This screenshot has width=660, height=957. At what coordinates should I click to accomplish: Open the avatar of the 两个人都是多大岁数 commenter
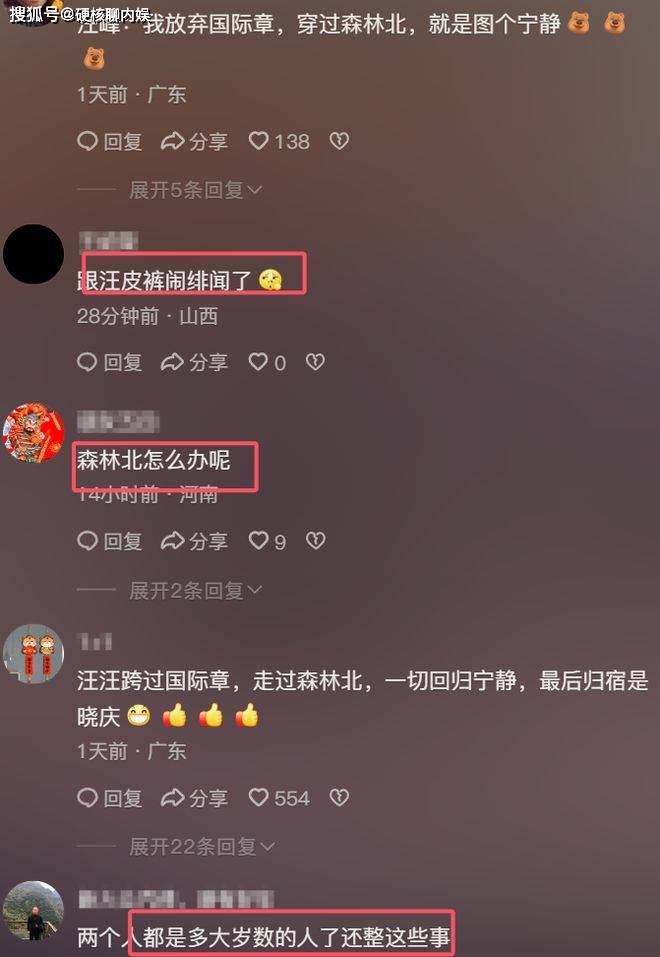(33, 912)
